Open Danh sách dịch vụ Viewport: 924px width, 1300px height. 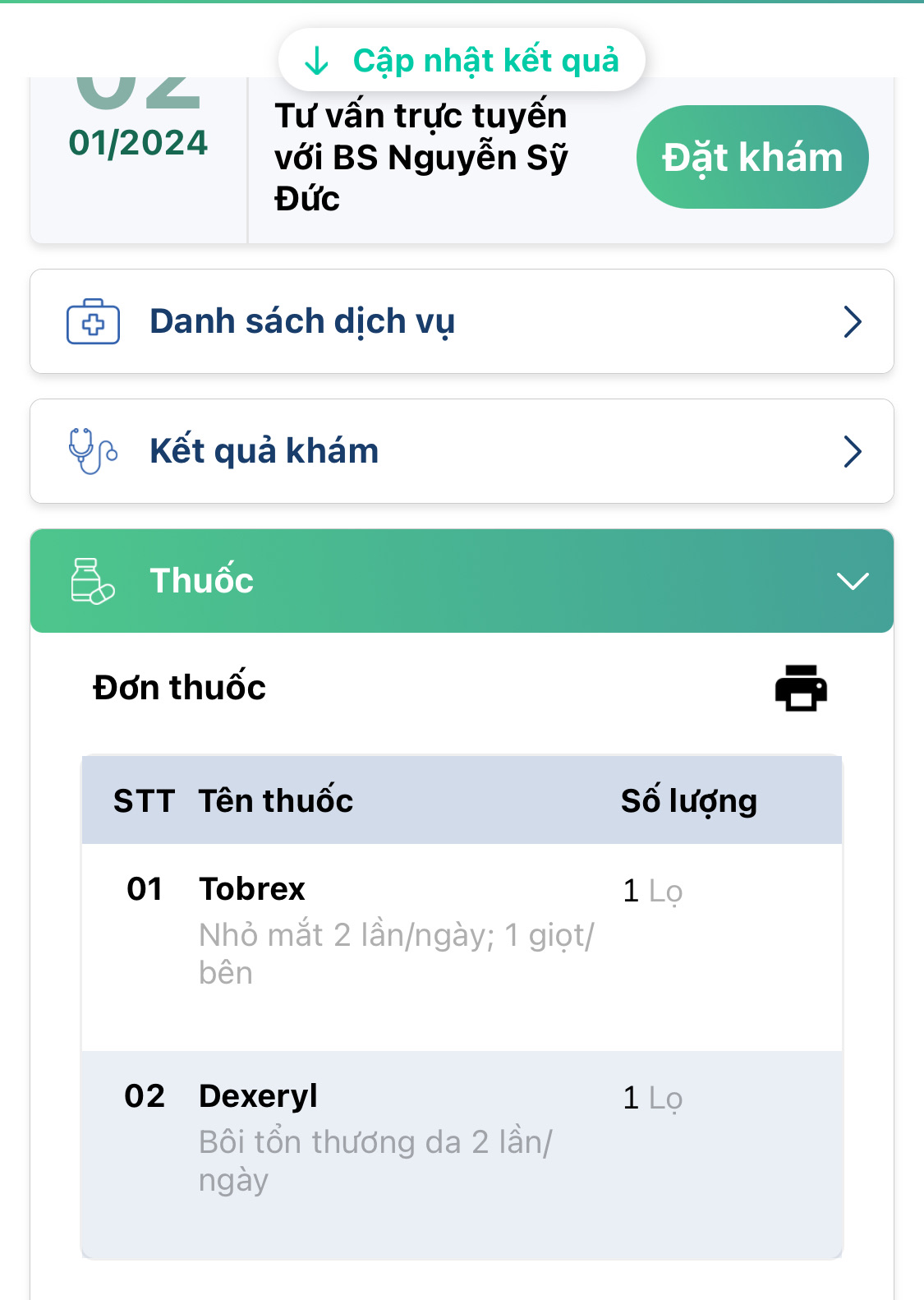click(462, 321)
